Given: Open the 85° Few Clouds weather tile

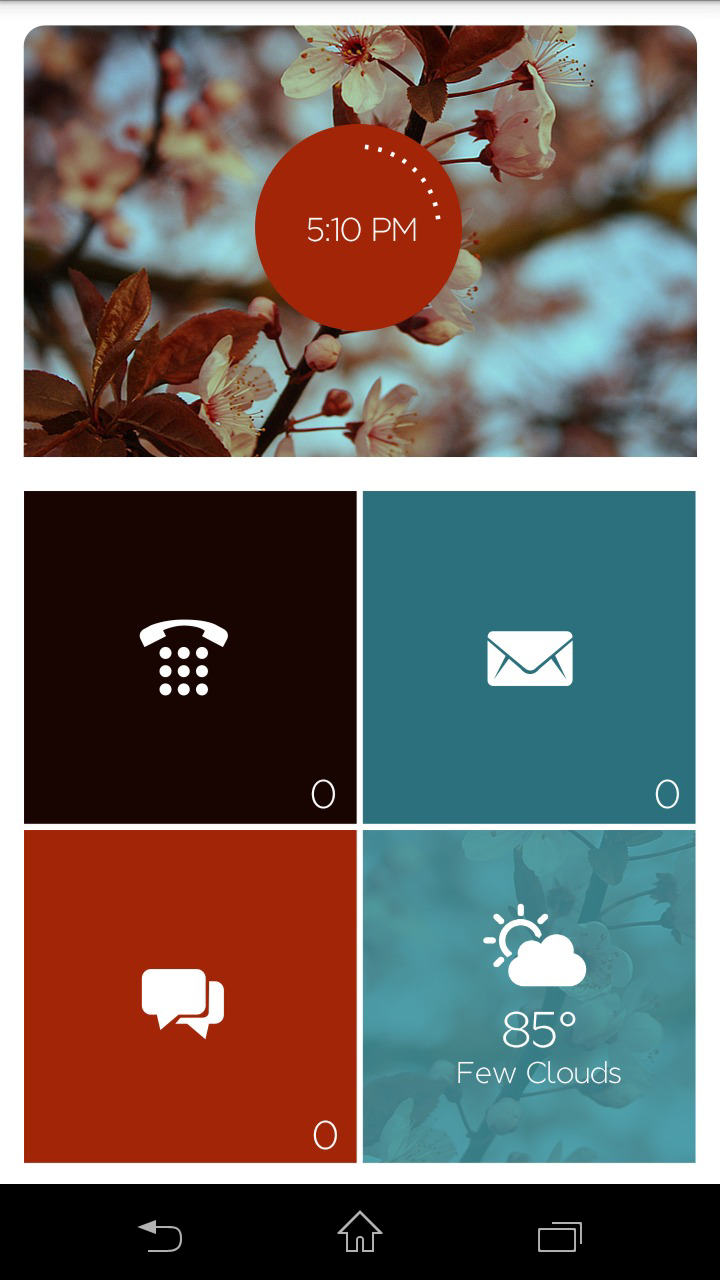Looking at the screenshot, I should coord(529,996).
